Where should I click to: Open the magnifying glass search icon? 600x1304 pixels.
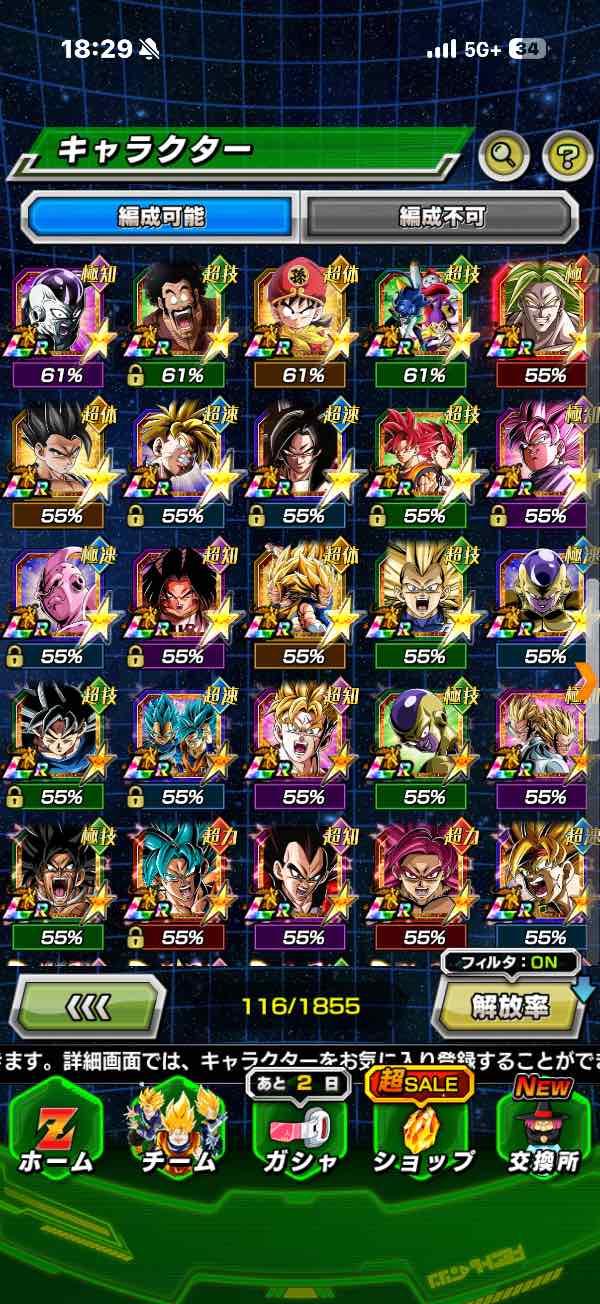[505, 155]
